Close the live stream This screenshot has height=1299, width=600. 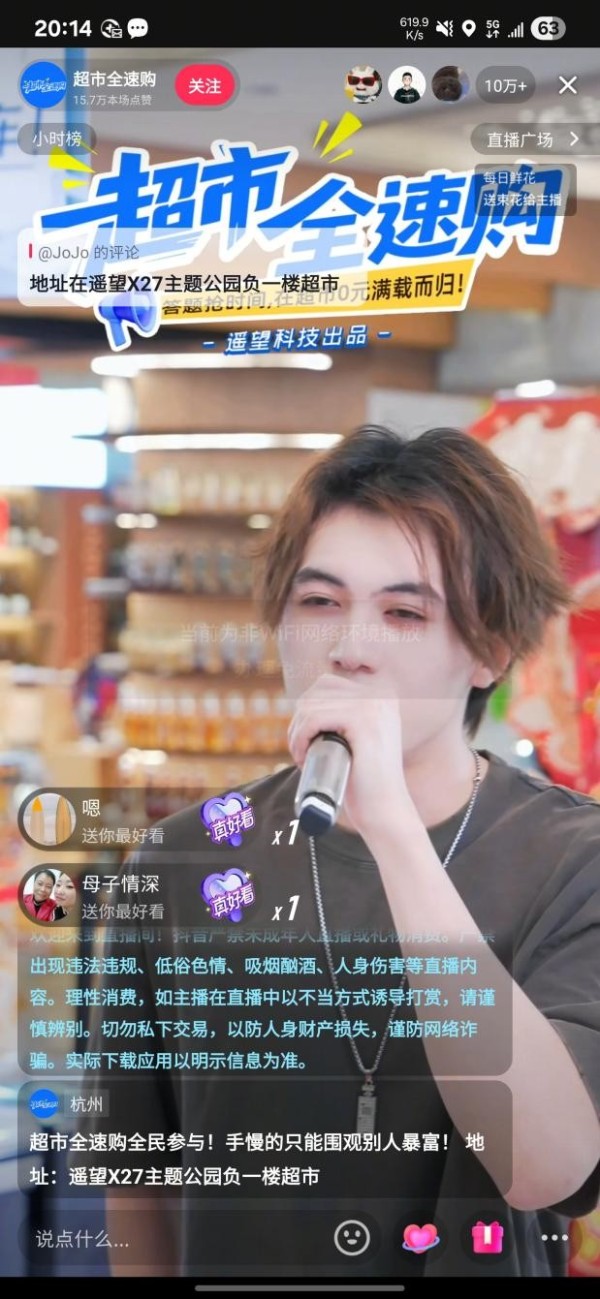(x=567, y=85)
